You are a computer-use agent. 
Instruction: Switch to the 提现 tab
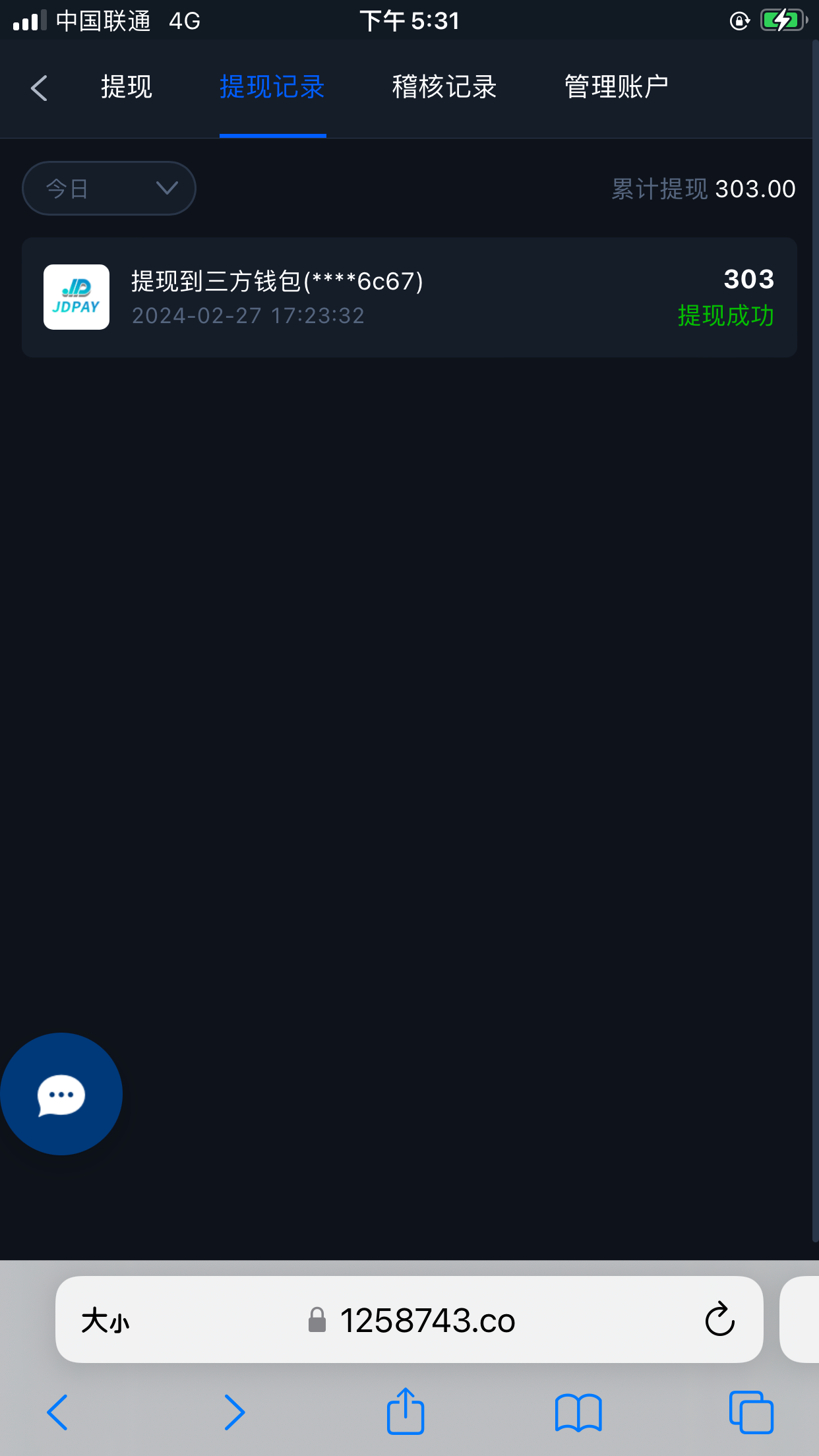(x=126, y=88)
